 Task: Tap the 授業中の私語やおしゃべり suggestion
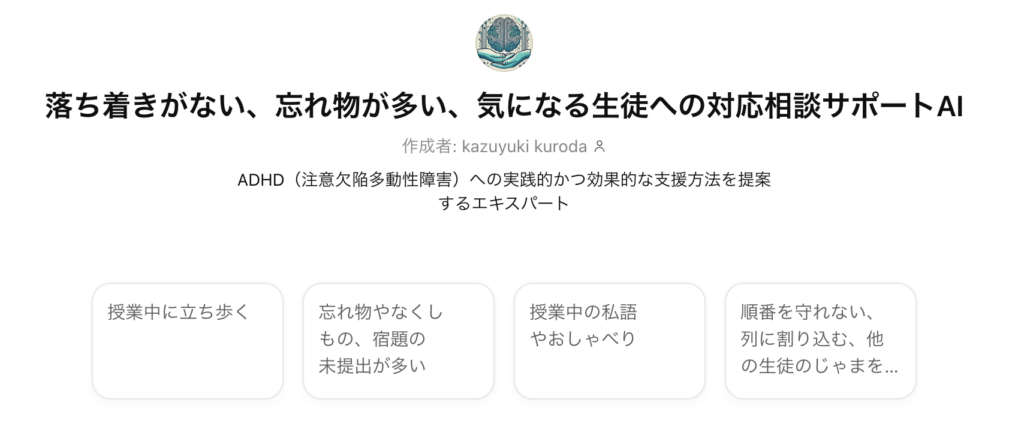pos(609,341)
